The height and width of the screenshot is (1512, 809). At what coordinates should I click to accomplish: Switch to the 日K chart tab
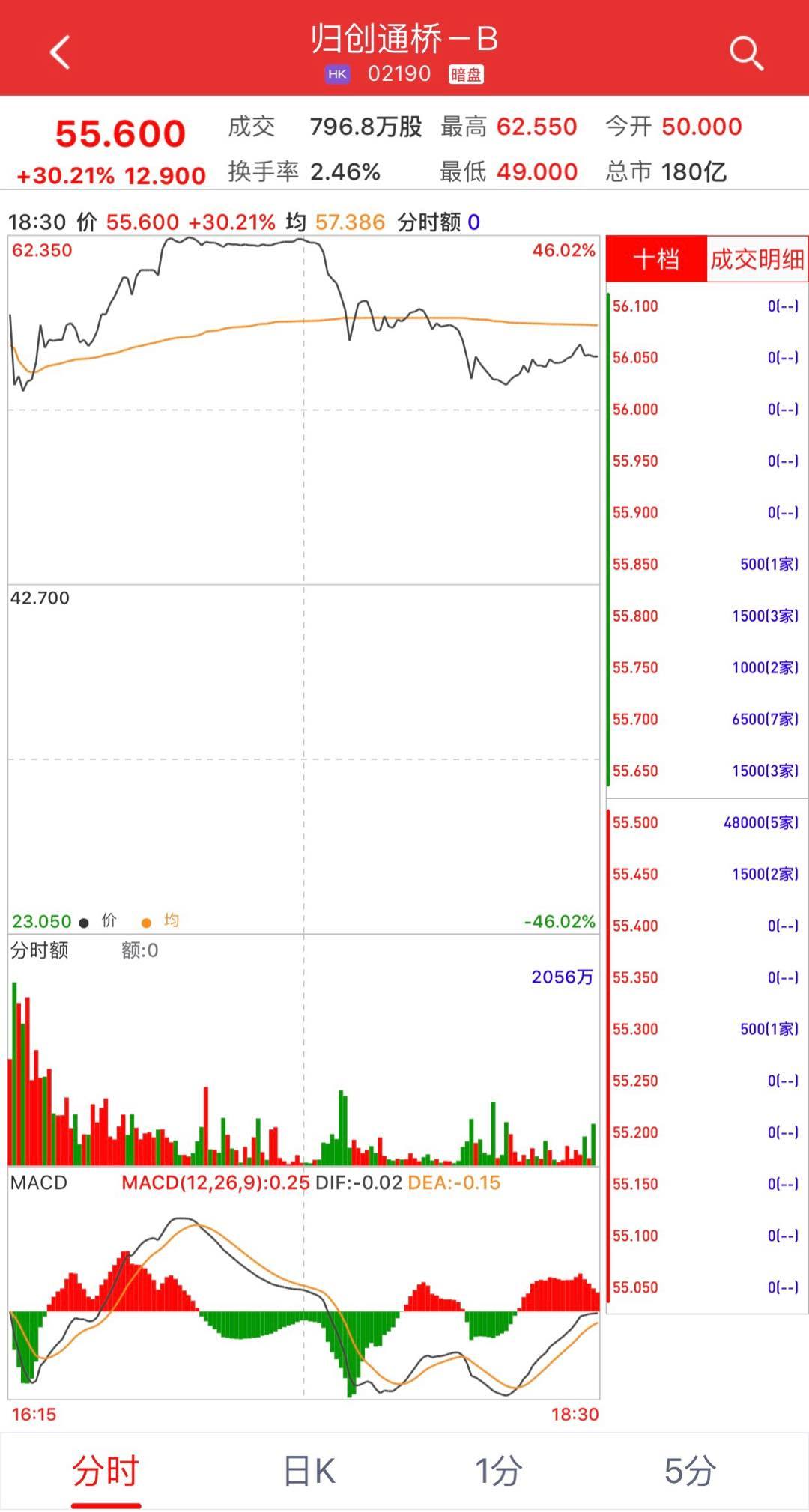tap(309, 1471)
